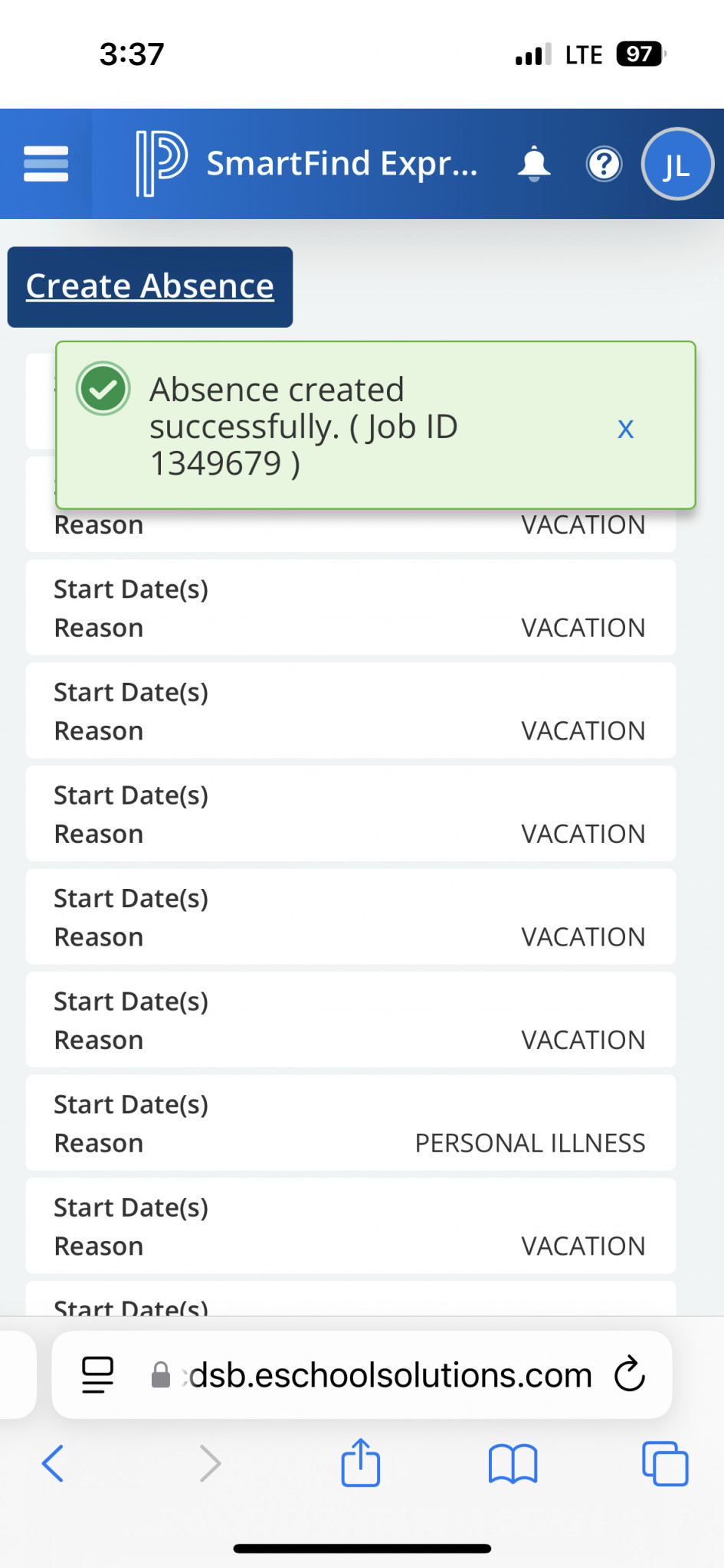Go back to the previous page
724x1568 pixels.
coord(53,1464)
